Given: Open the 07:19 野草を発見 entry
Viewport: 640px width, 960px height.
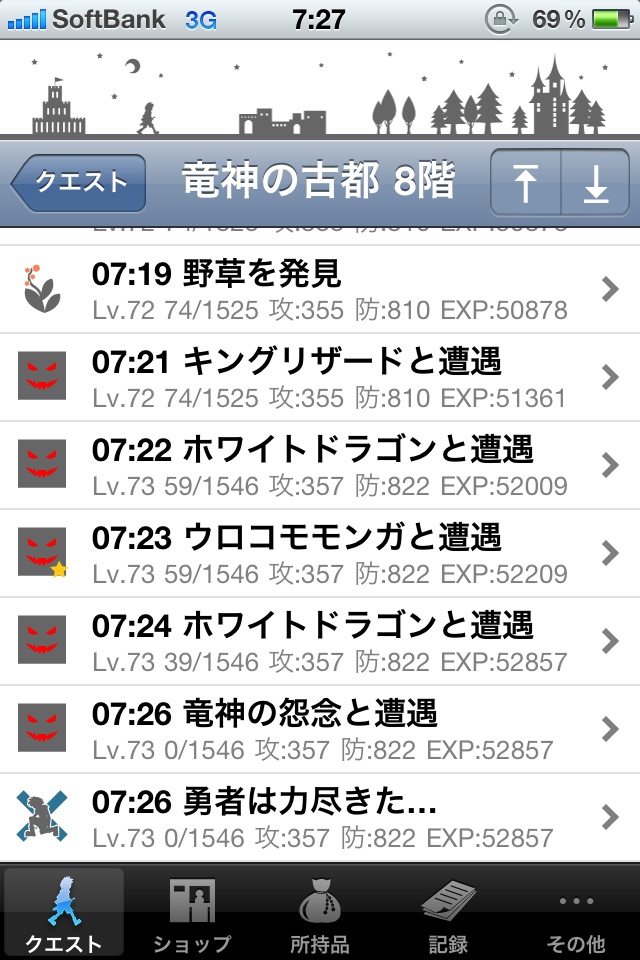Looking at the screenshot, I should click(320, 290).
